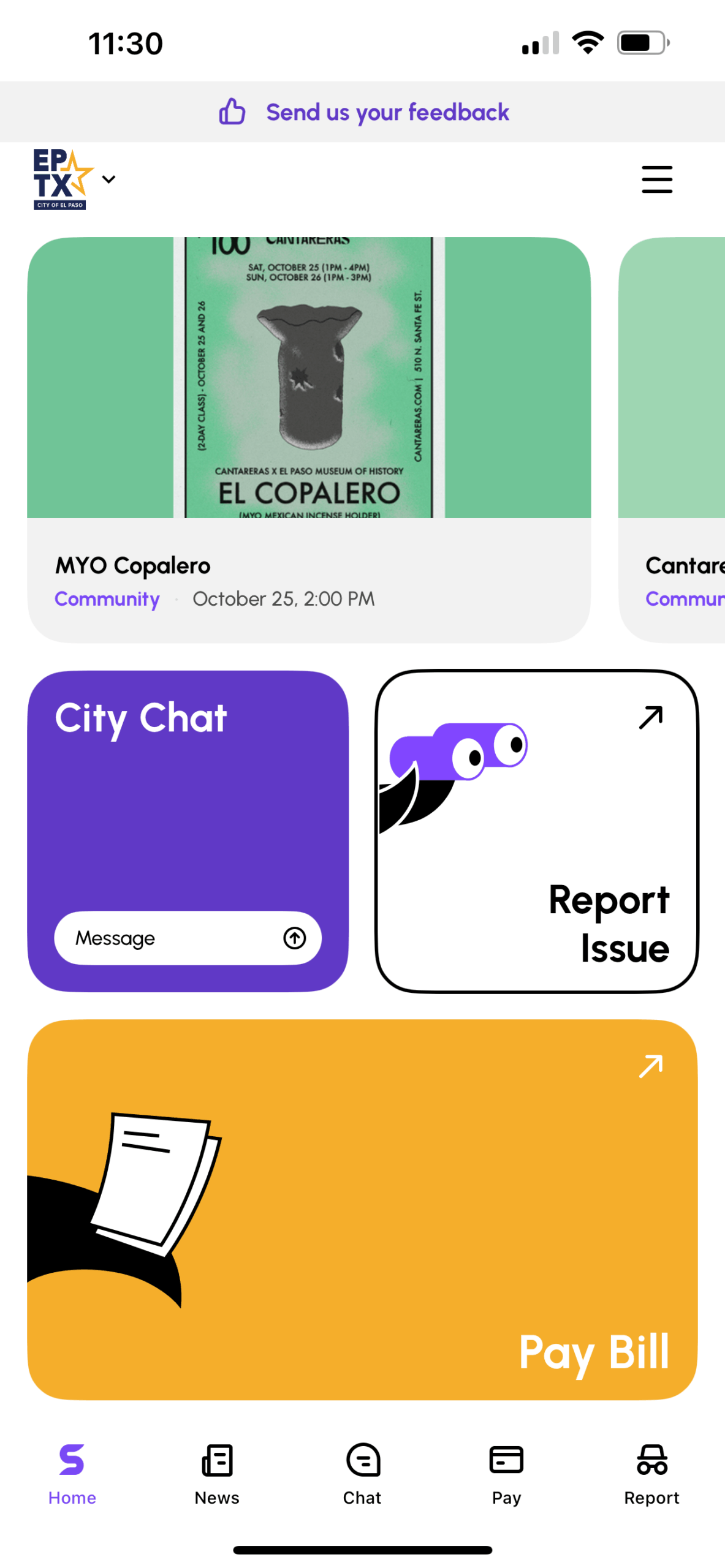Open the MYO Copalero event card
Image resolution: width=725 pixels, height=1568 pixels.
click(309, 439)
